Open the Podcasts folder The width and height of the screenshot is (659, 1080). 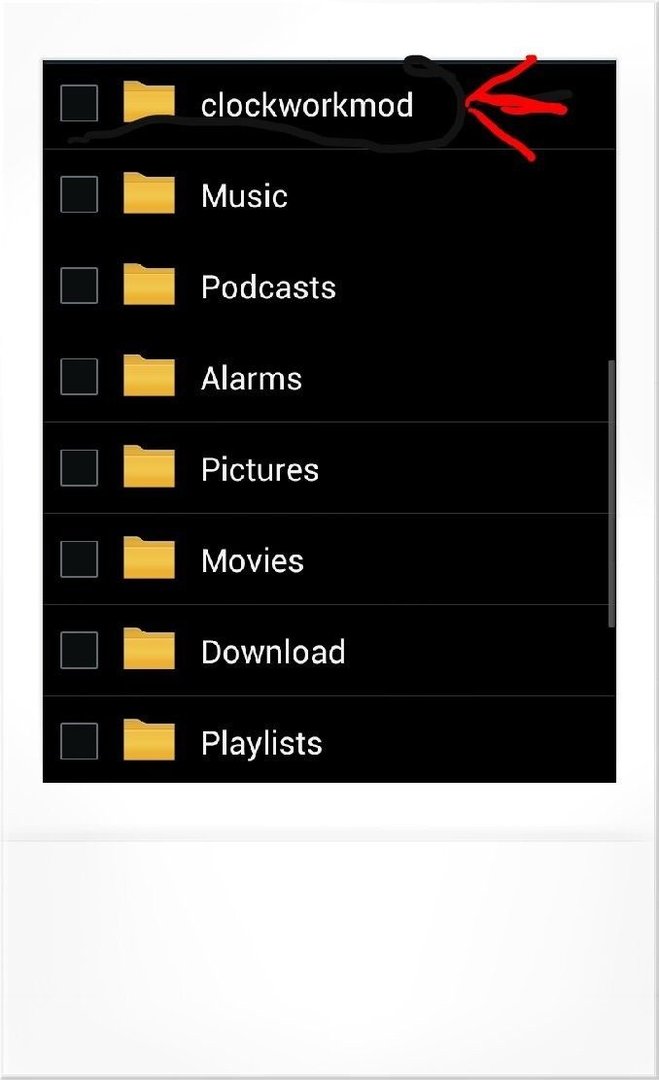[x=329, y=286]
